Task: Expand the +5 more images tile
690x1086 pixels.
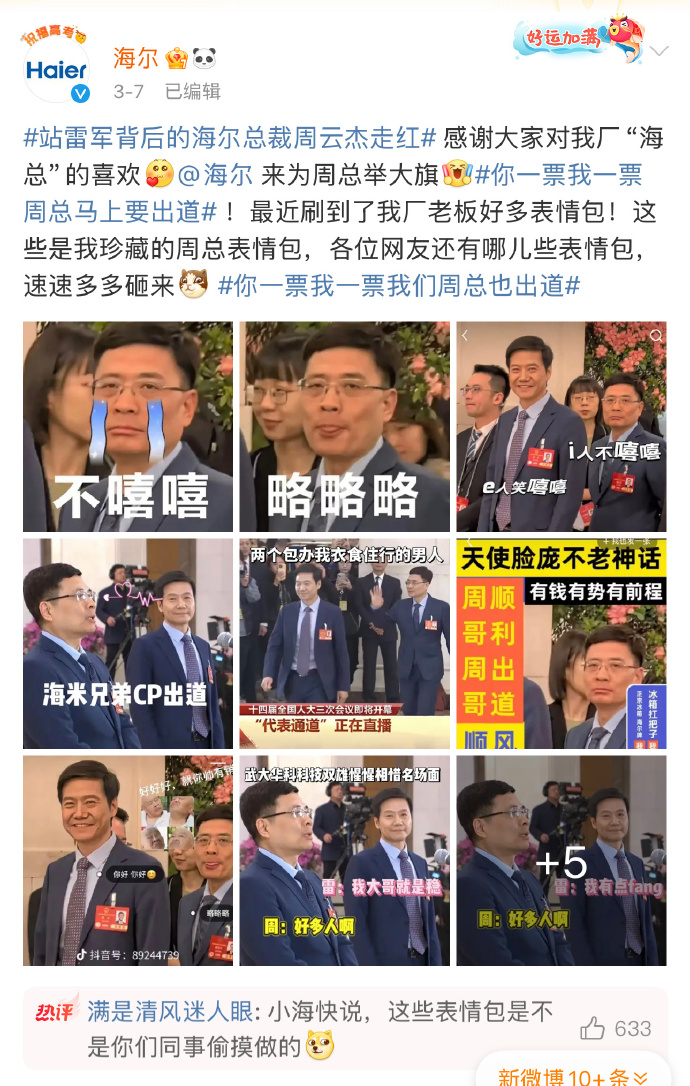Action: (561, 860)
